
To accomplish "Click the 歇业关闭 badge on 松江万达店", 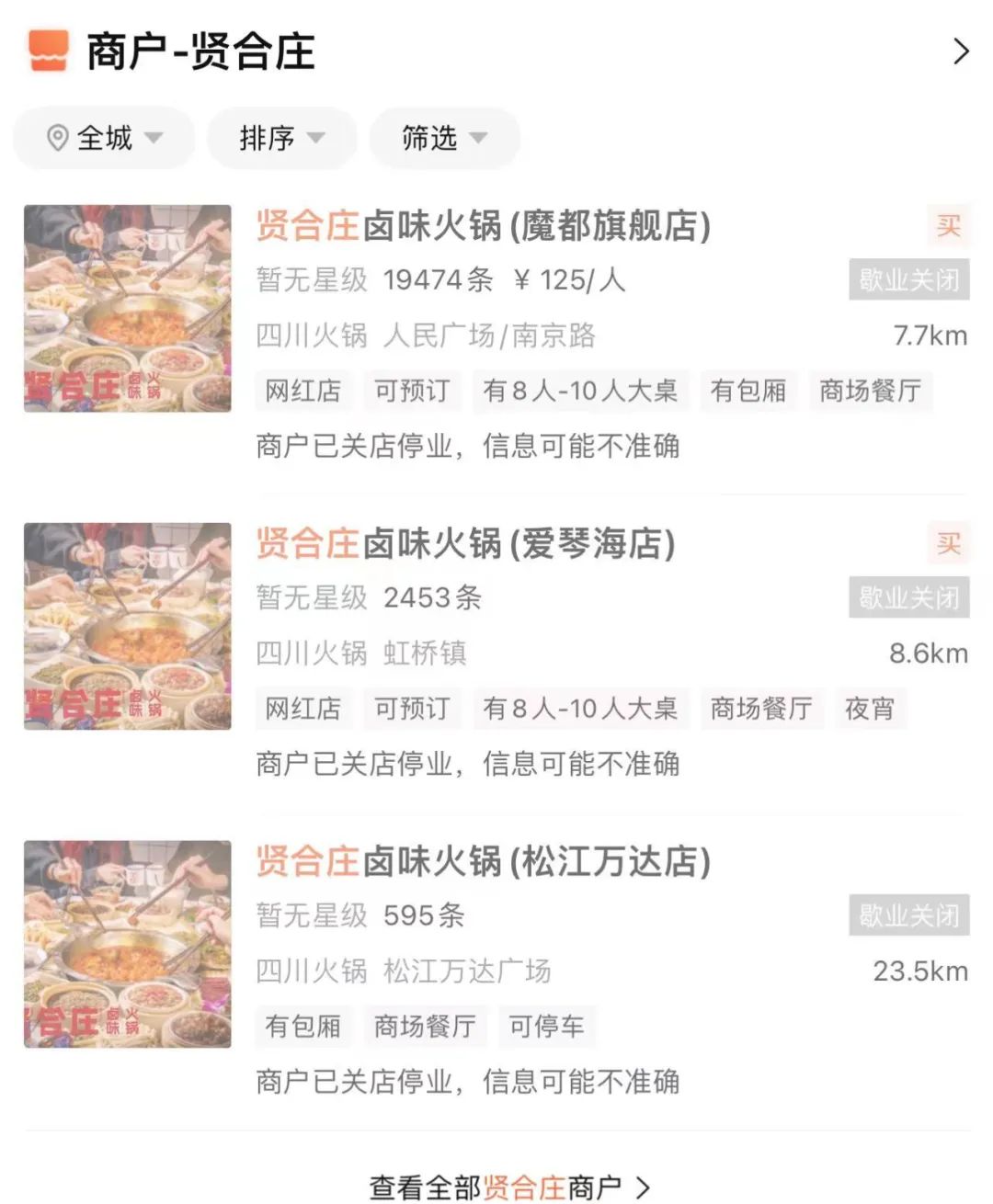I will point(908,916).
